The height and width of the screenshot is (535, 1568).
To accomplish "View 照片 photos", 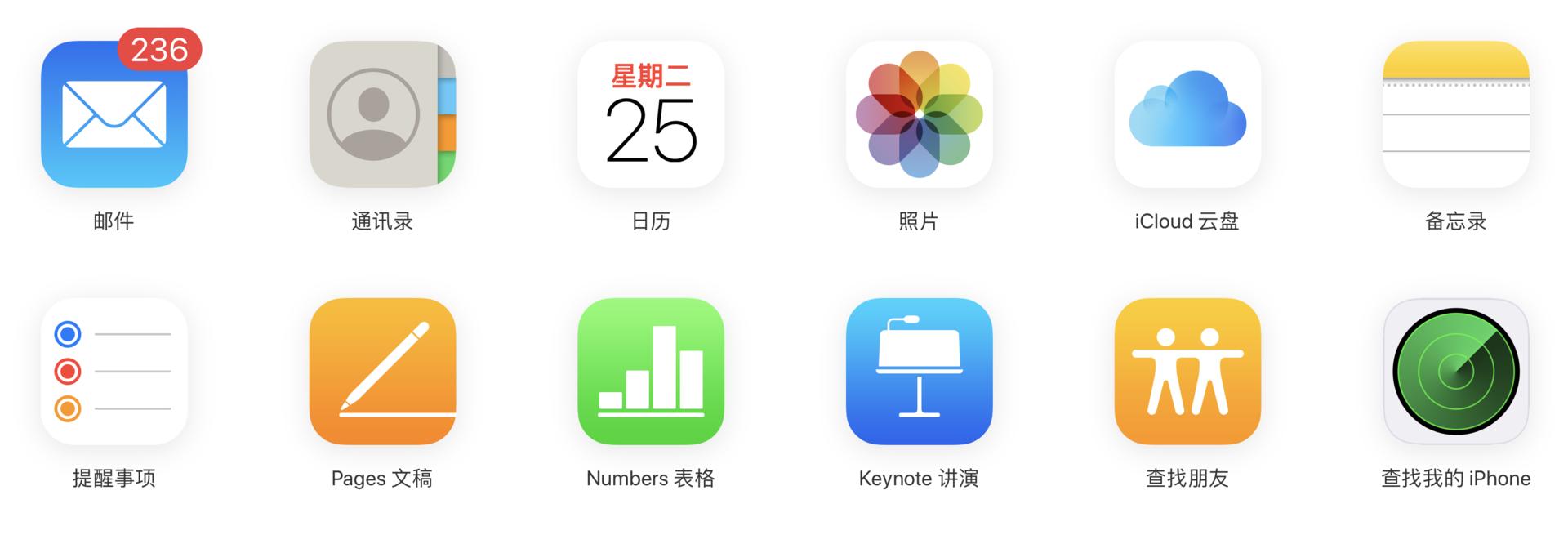I will click(919, 114).
